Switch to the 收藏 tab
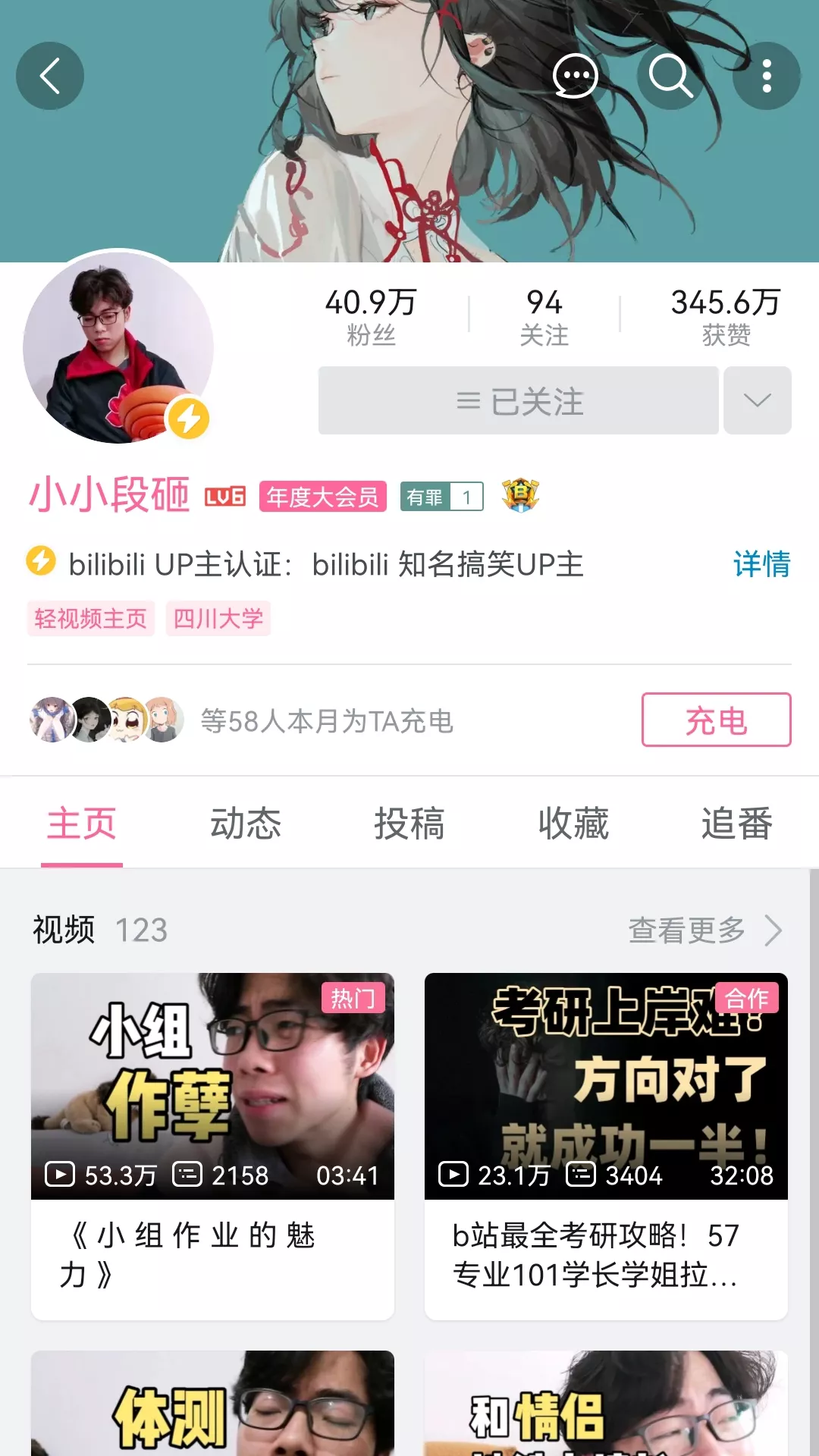 click(x=573, y=824)
